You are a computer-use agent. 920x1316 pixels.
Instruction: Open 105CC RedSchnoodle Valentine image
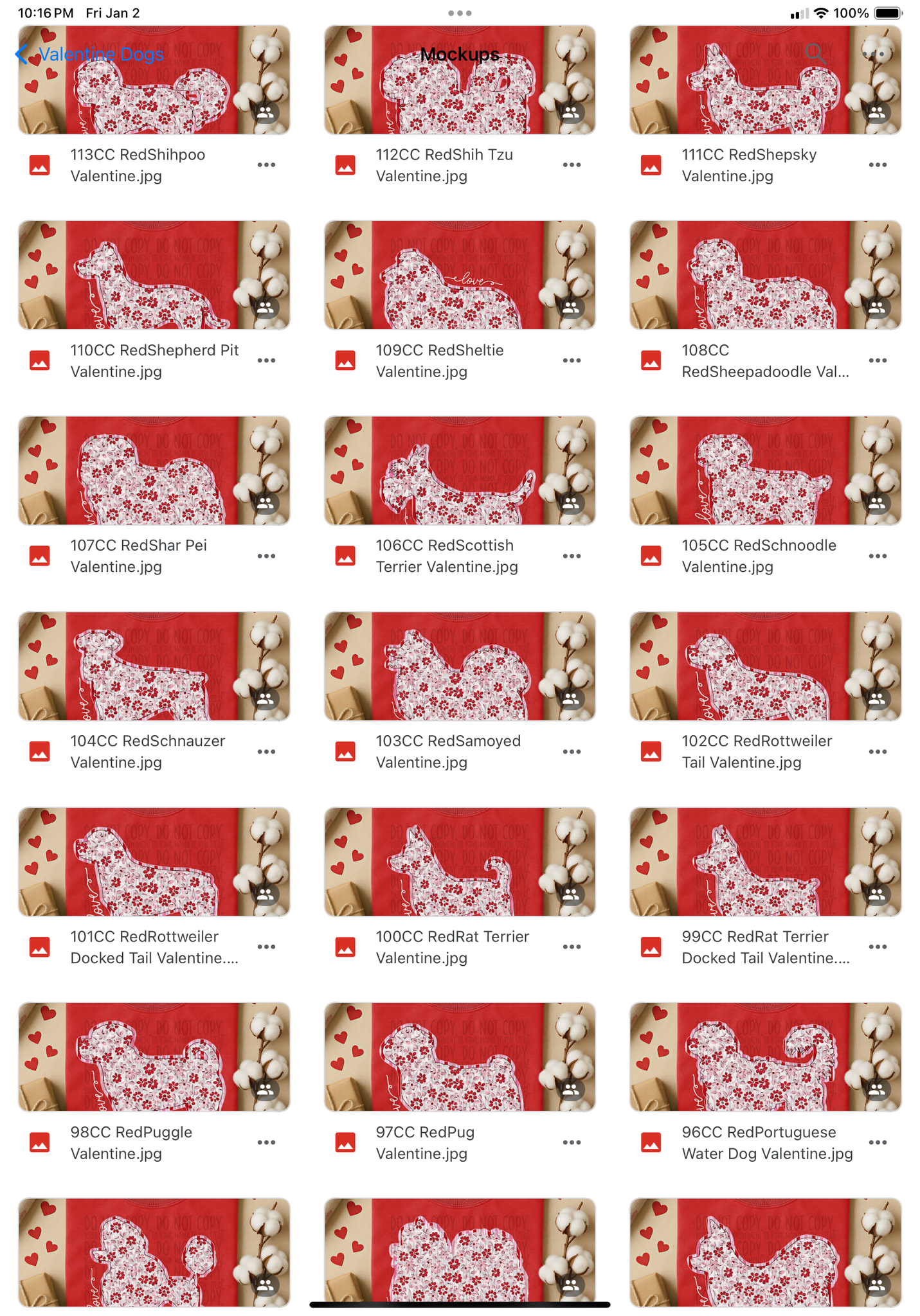[765, 470]
